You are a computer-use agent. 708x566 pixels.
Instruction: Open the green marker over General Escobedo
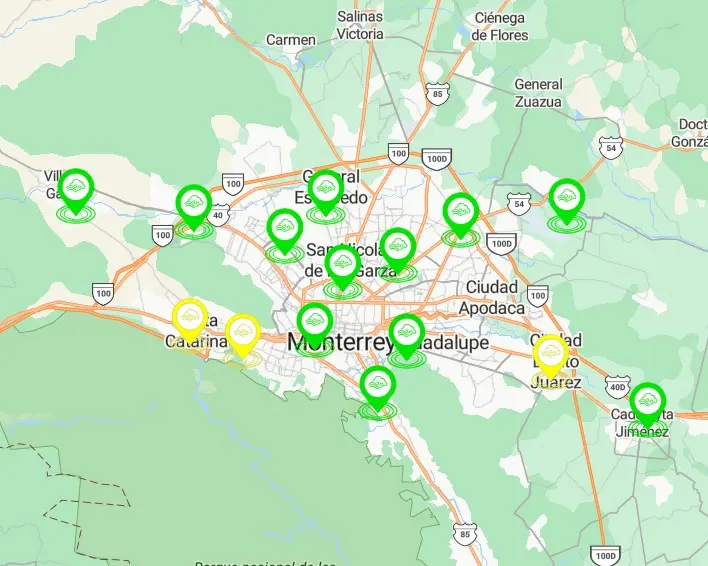coord(326,189)
